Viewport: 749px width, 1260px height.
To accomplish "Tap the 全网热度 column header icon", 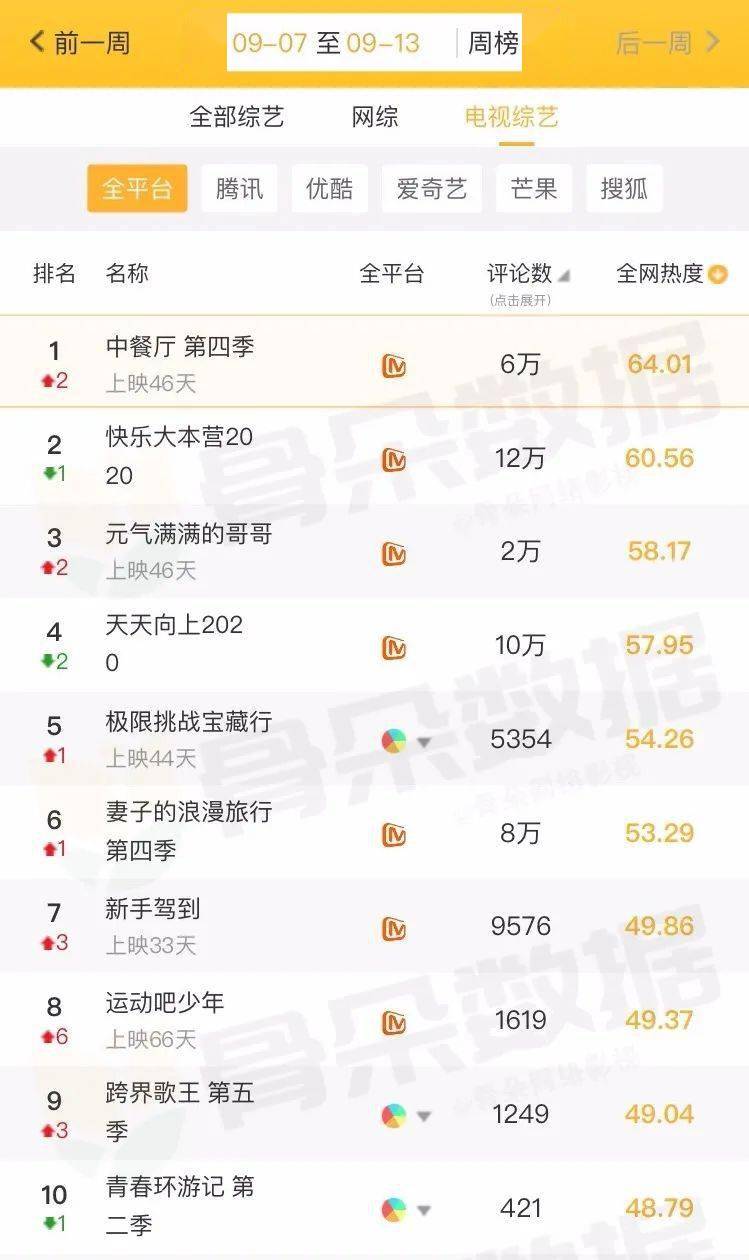I will pos(718,274).
